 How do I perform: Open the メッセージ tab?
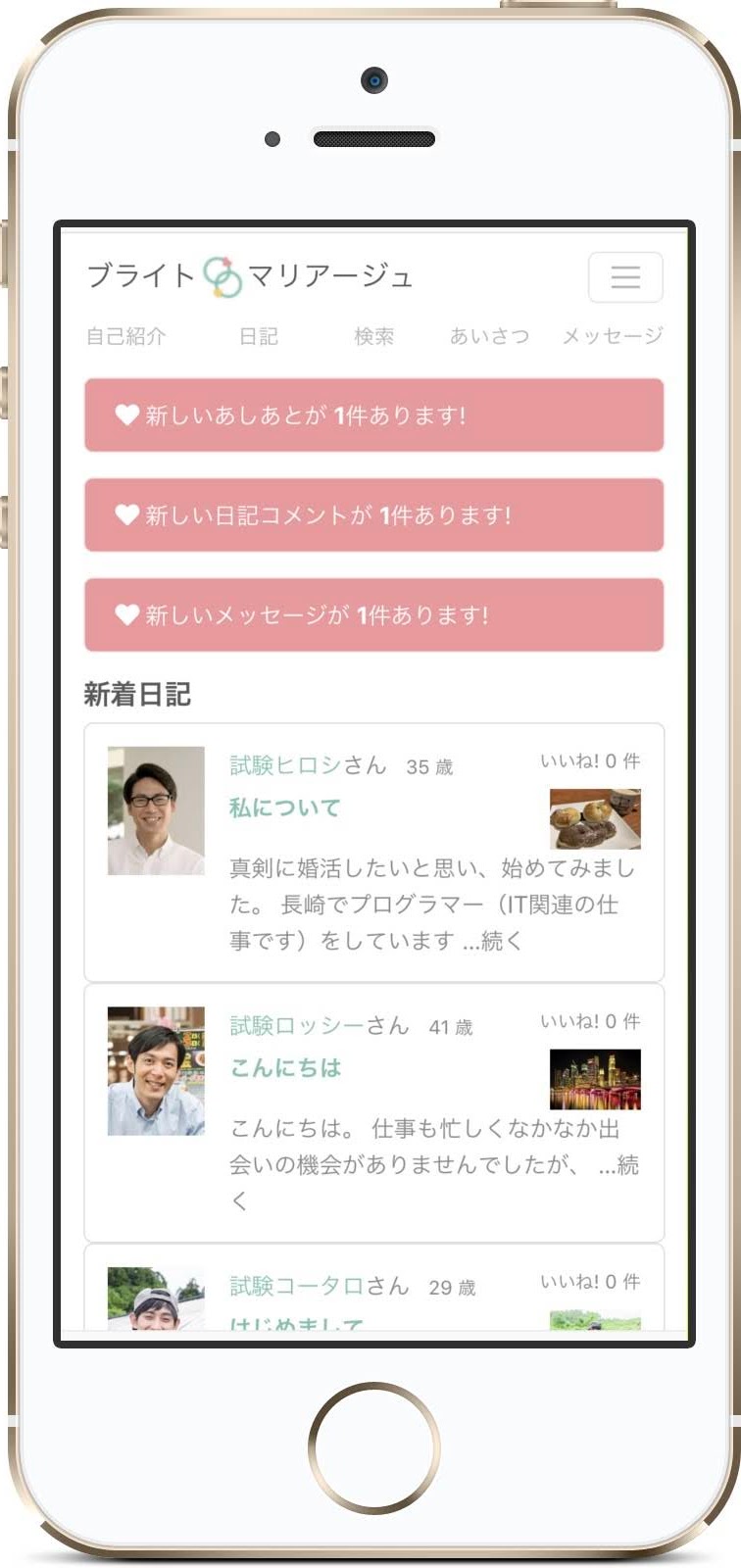pos(613,336)
